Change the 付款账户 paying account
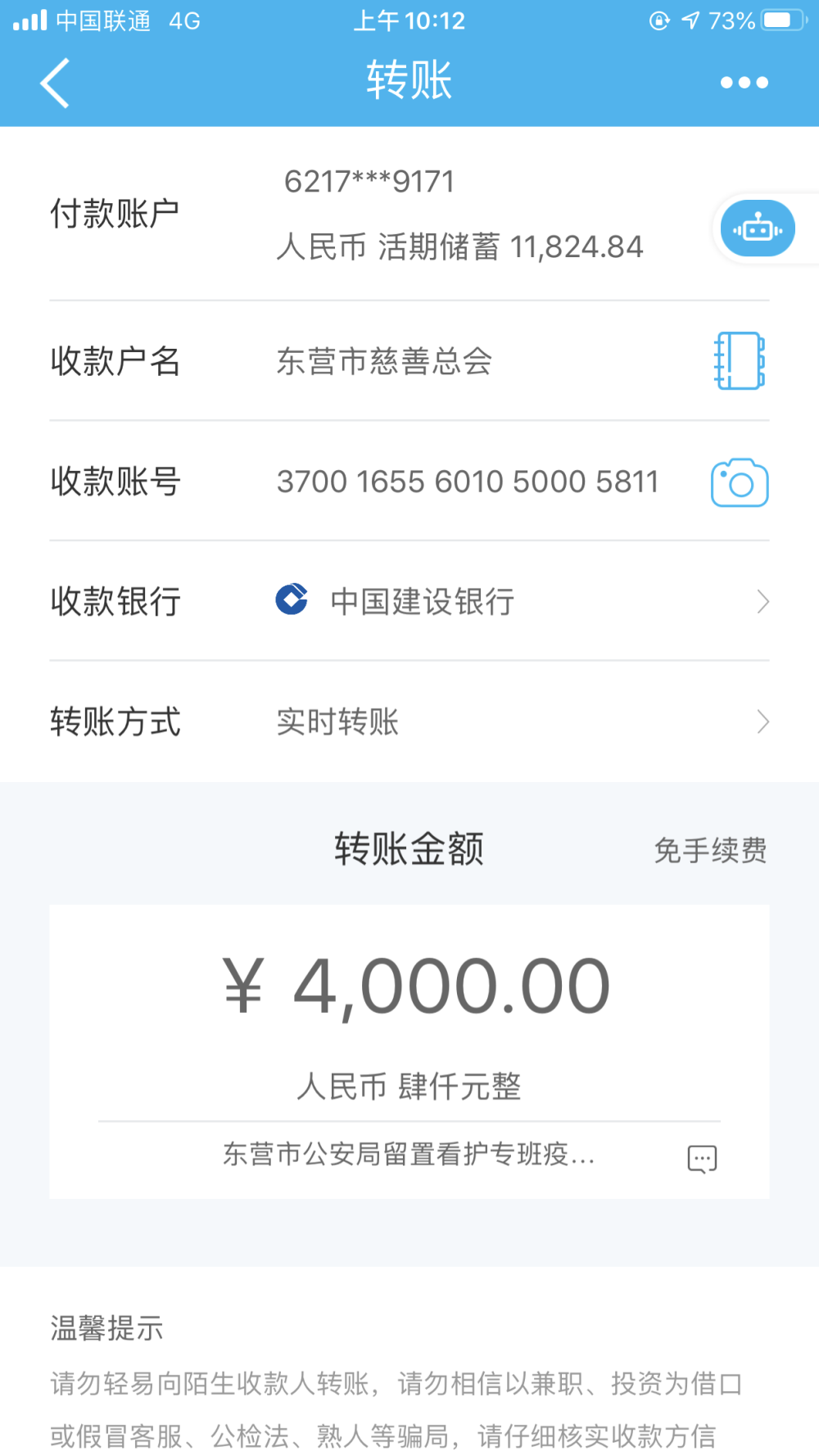Viewport: 819px width, 1456px height. (409, 215)
